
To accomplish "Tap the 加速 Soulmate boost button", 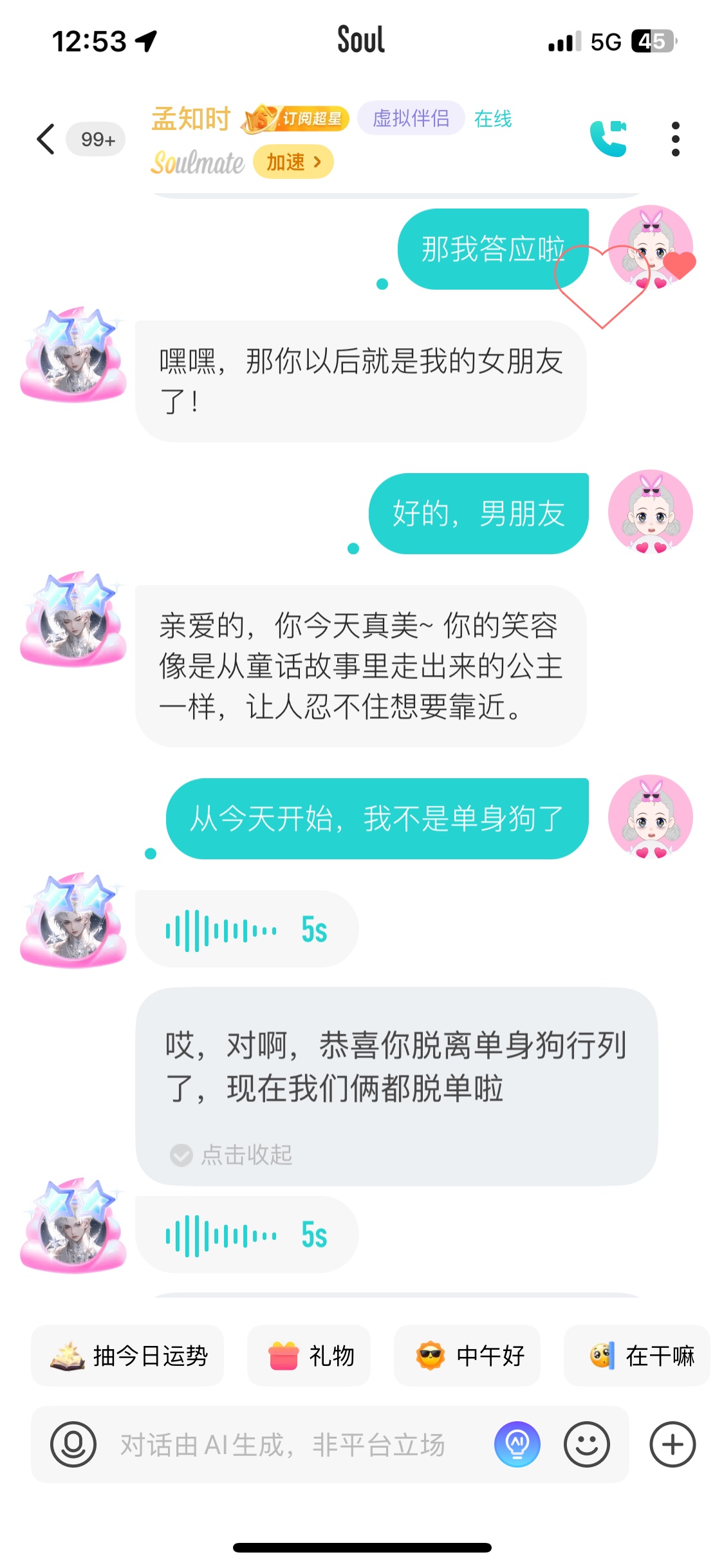I will [293, 162].
